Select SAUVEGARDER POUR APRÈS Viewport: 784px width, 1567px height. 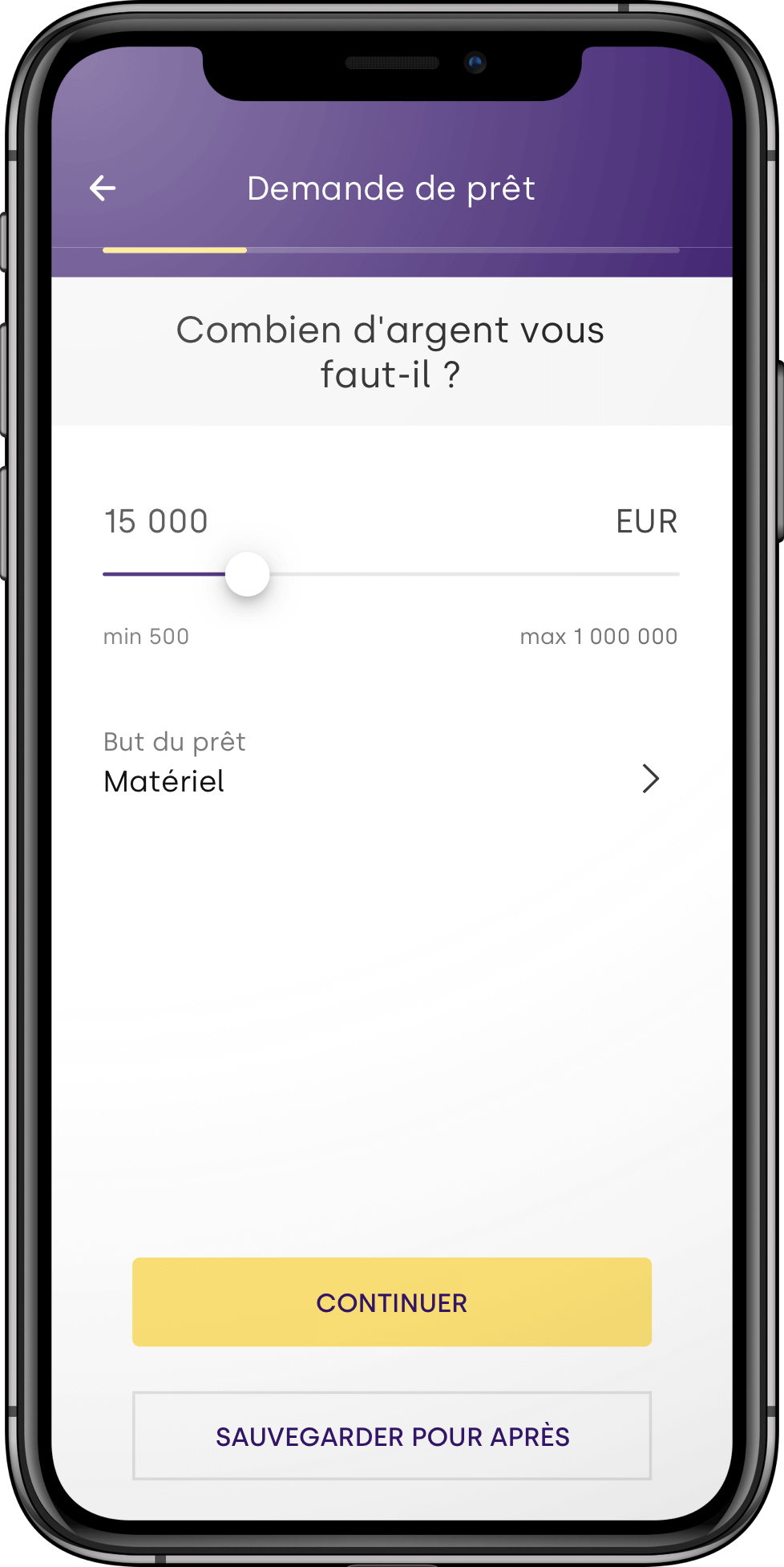click(391, 1435)
